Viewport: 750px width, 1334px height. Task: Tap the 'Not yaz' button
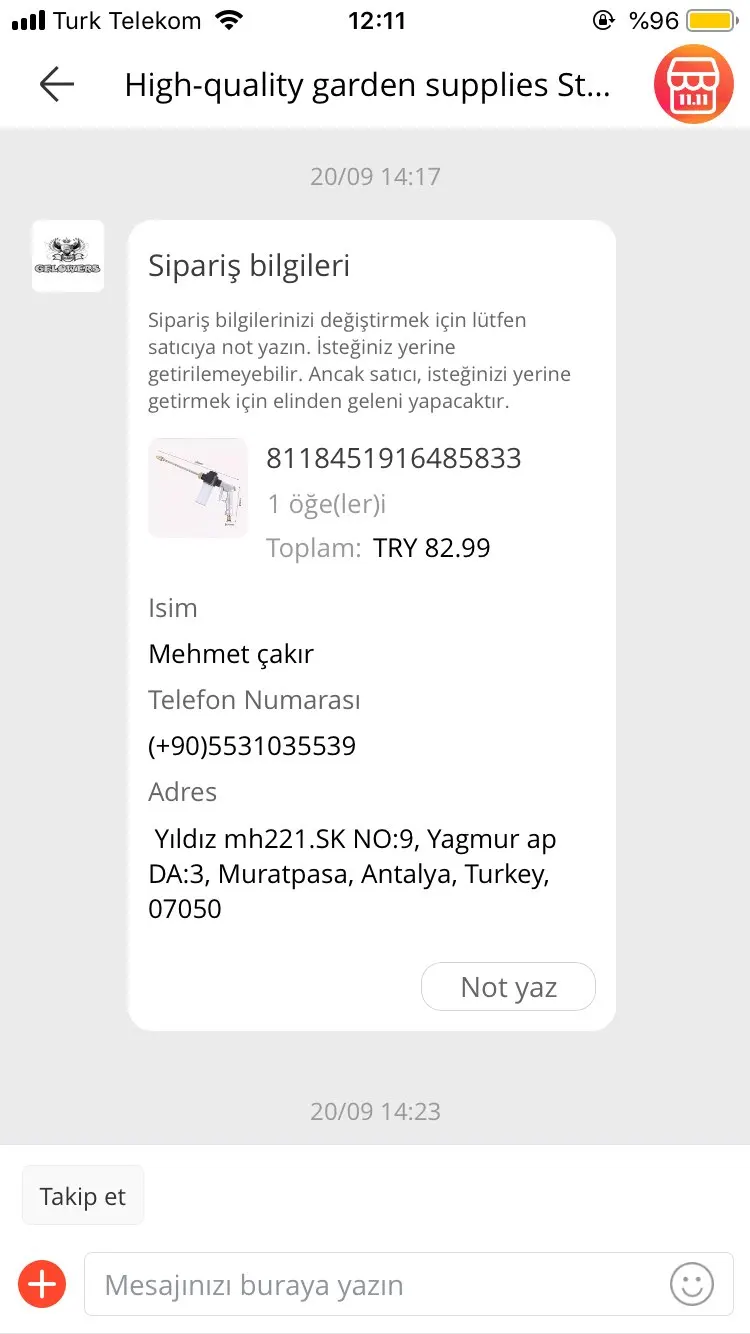pos(508,987)
